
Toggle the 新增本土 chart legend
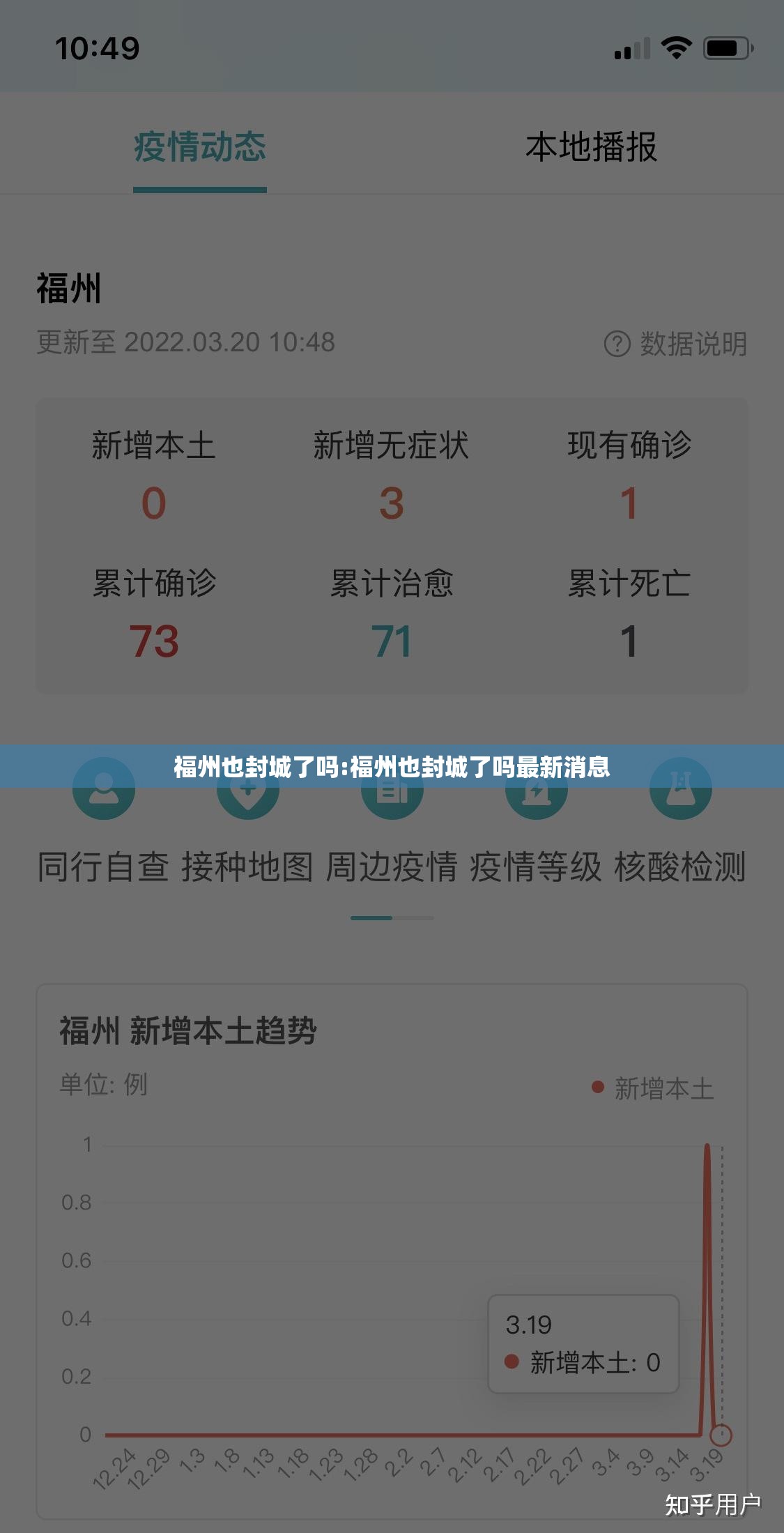[x=653, y=1088]
